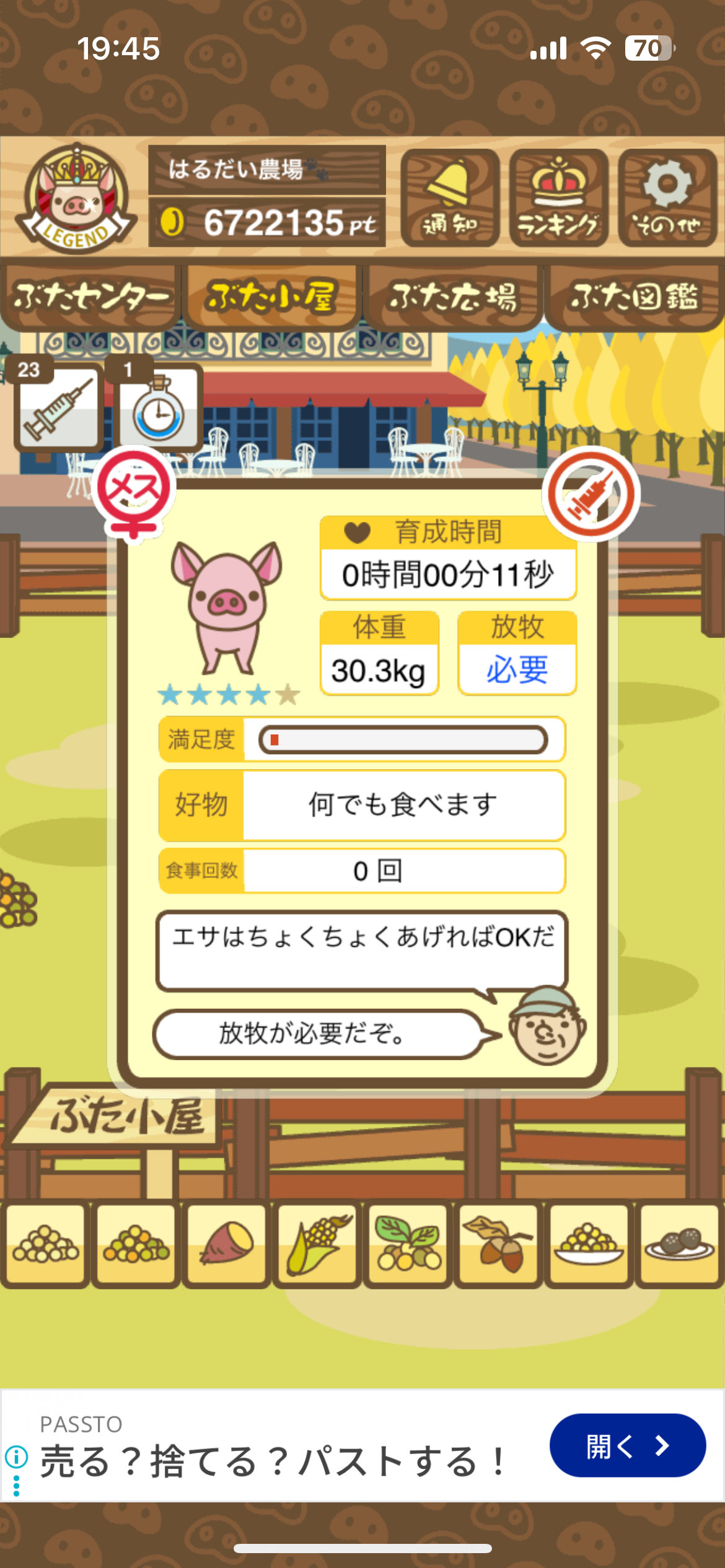Open the ad info icon
This screenshot has width=725, height=1568.
pyautogui.click(x=17, y=1457)
